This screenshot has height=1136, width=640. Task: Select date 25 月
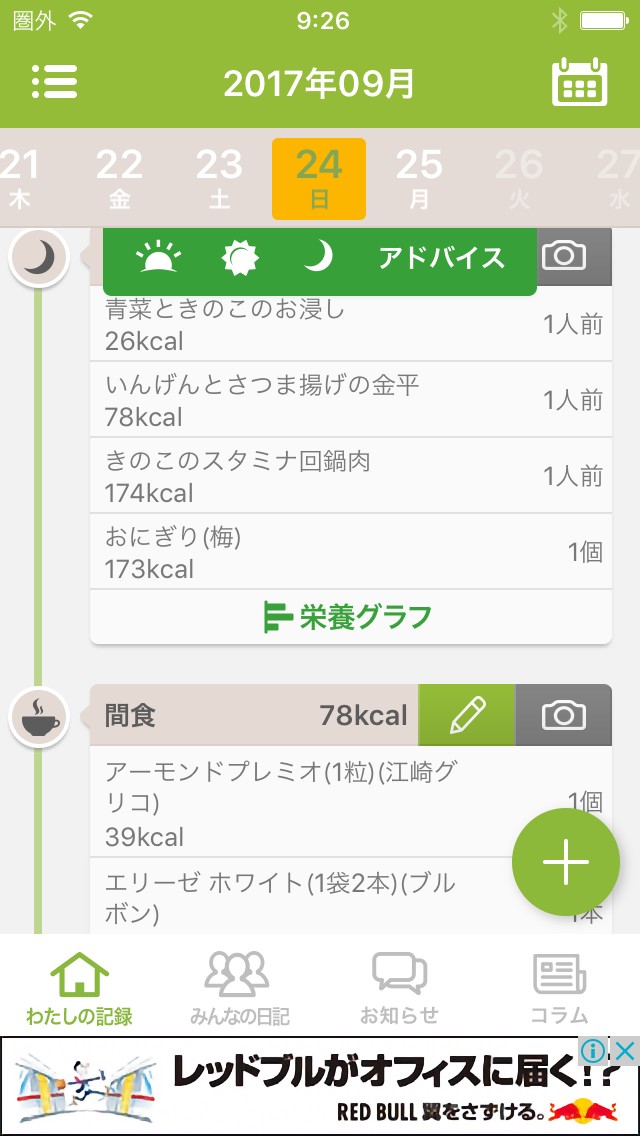click(x=419, y=178)
